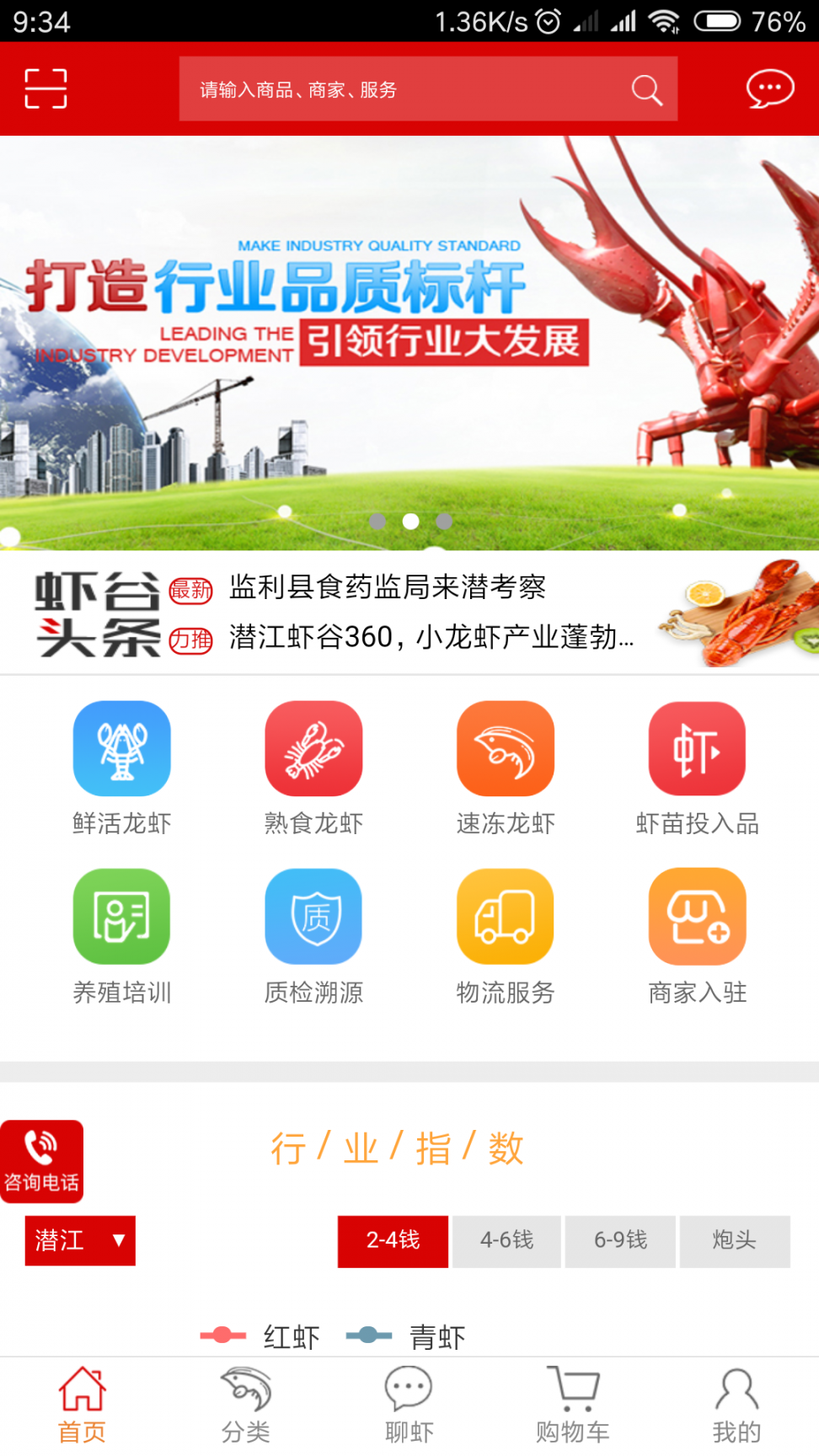Image resolution: width=819 pixels, height=1456 pixels.
Task: Expand the 潜江 city dropdown
Action: tap(80, 1240)
